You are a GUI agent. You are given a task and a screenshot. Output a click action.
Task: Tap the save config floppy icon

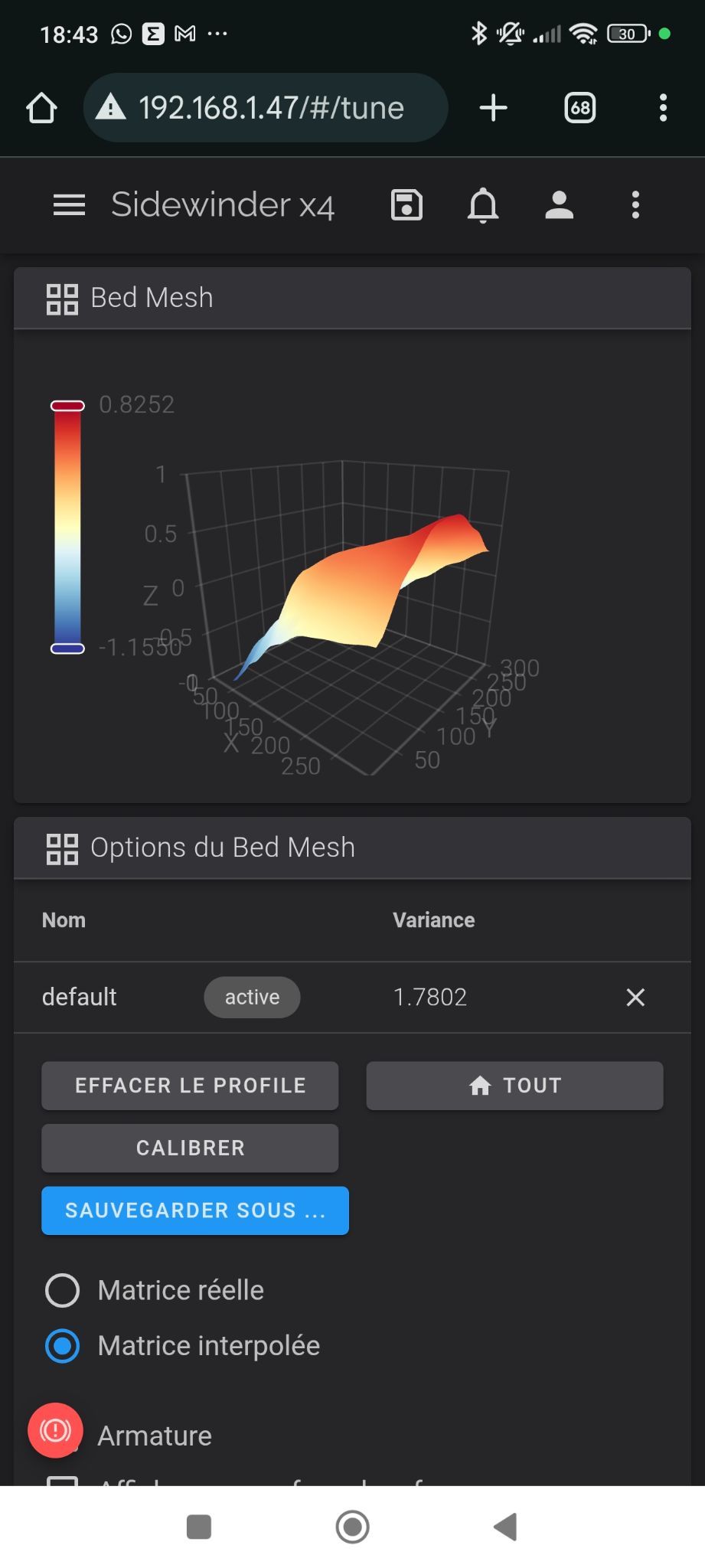click(x=406, y=205)
